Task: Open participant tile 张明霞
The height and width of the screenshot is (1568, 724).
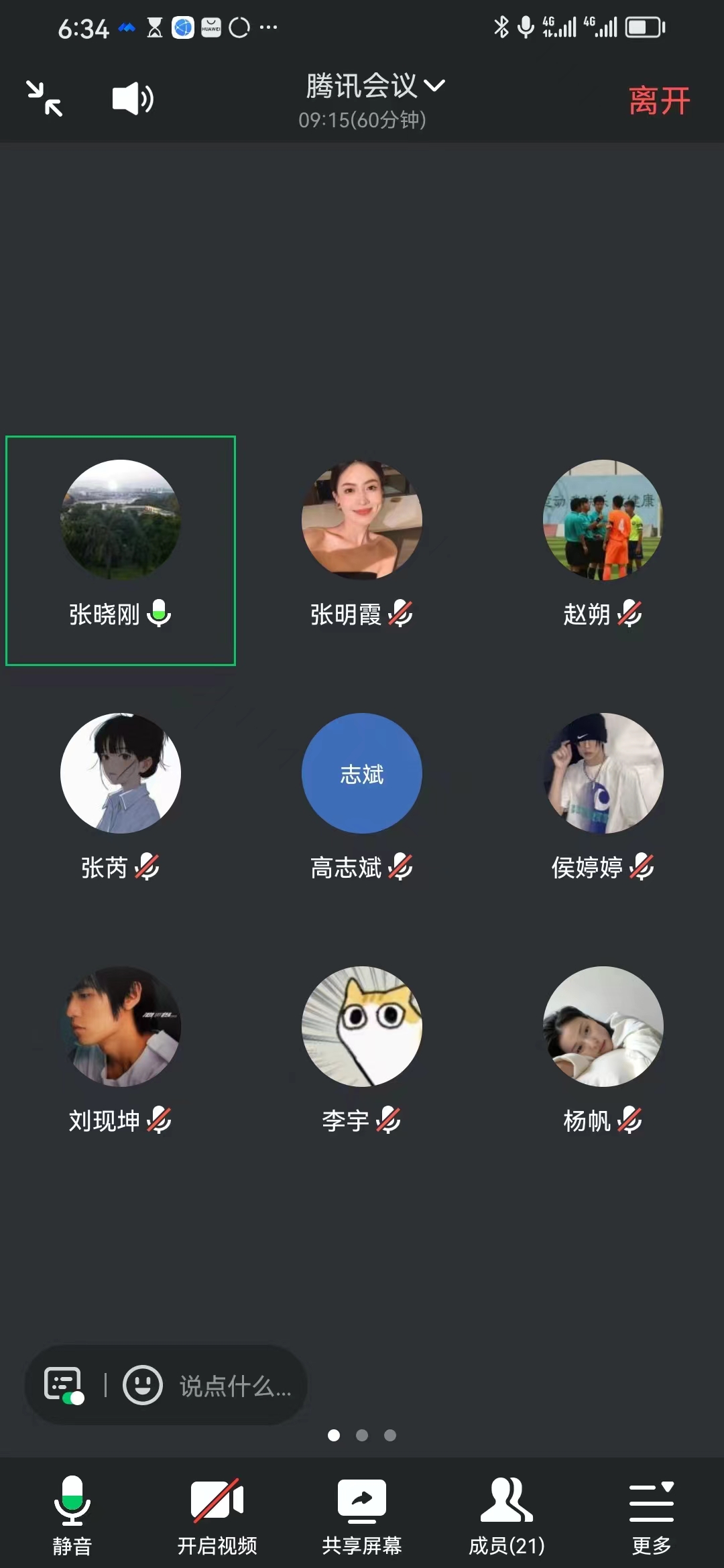Action: point(361,520)
